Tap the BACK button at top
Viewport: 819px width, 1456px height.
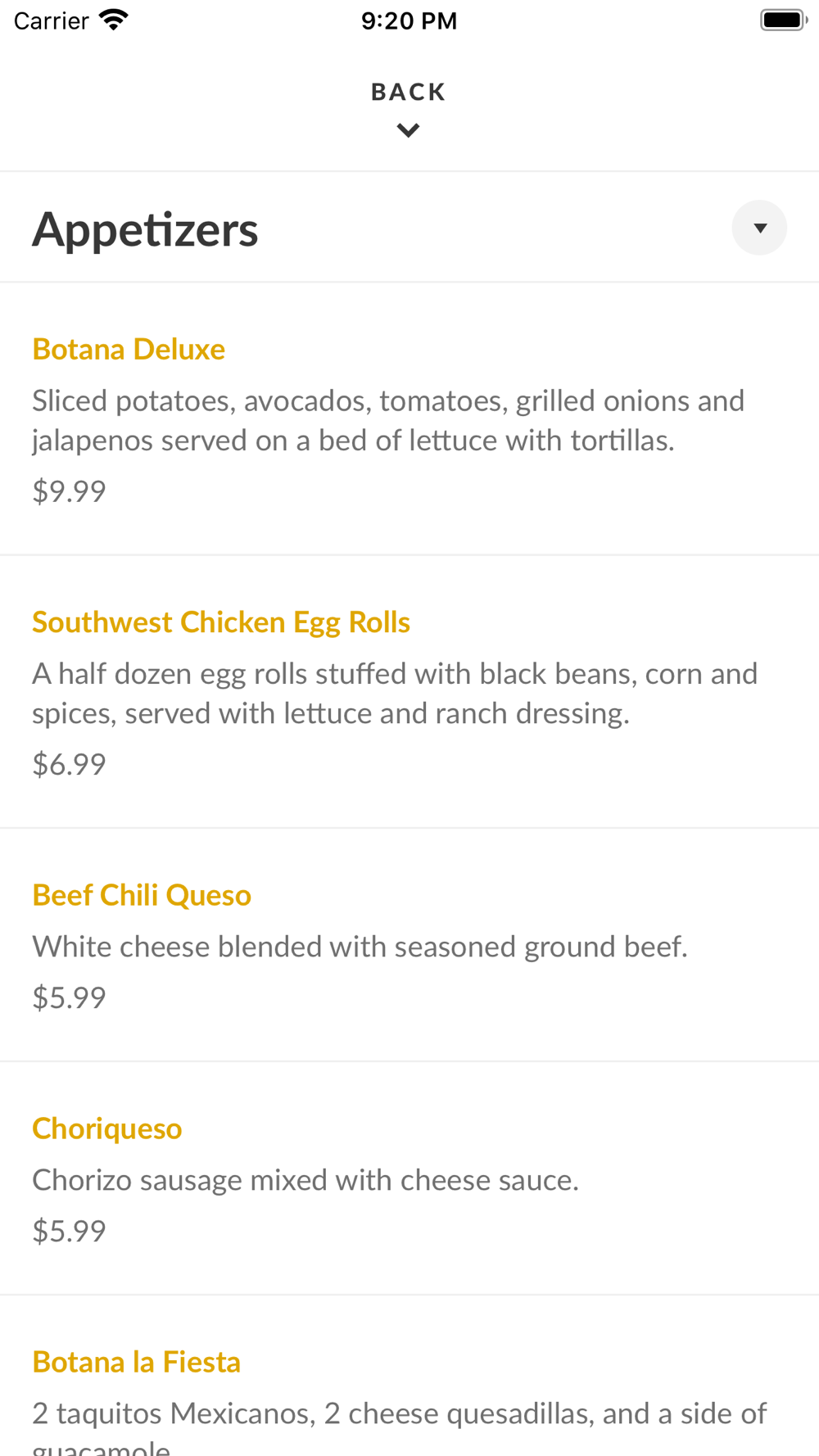(409, 108)
